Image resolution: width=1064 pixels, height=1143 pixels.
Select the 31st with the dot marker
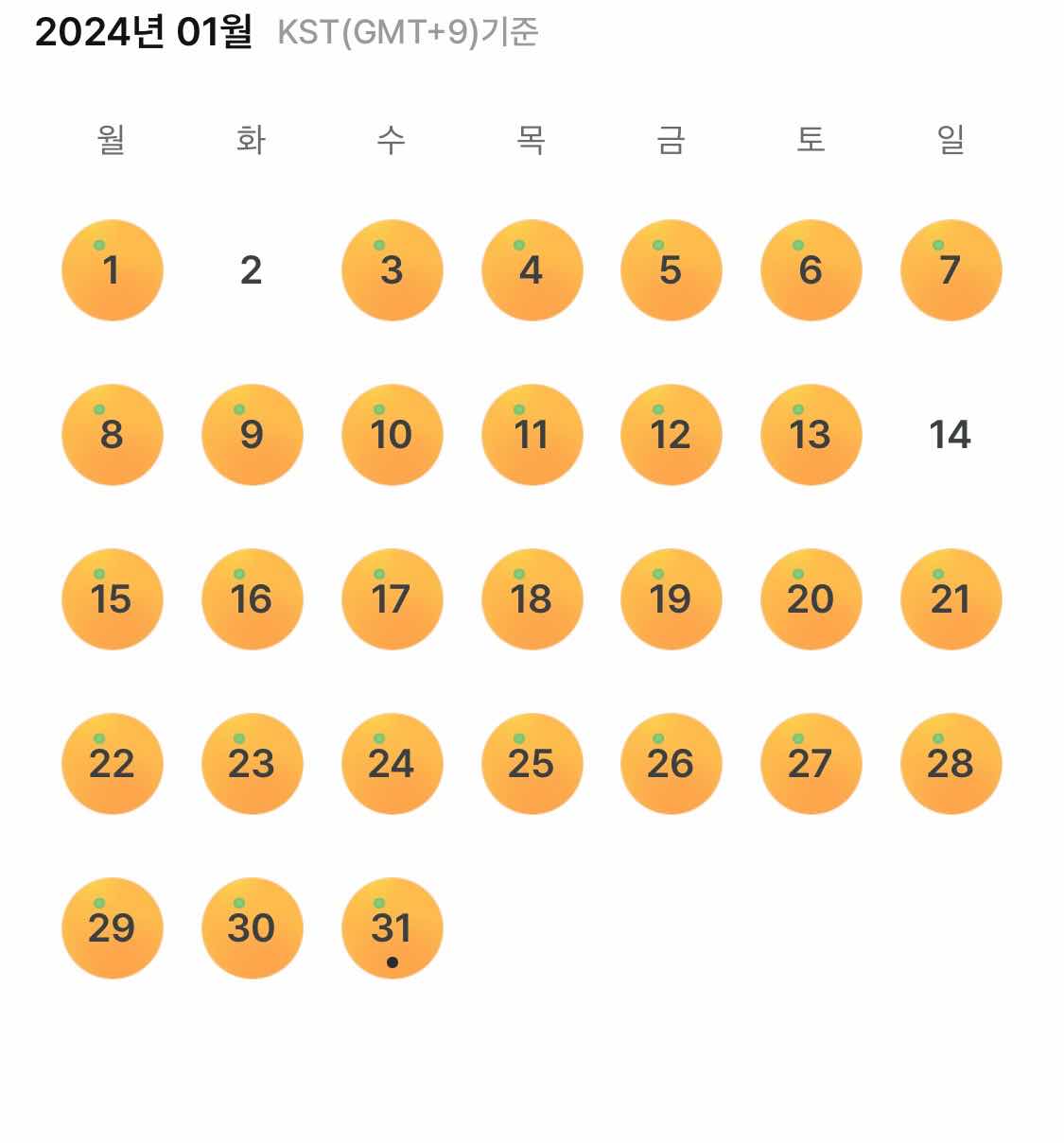tap(392, 928)
